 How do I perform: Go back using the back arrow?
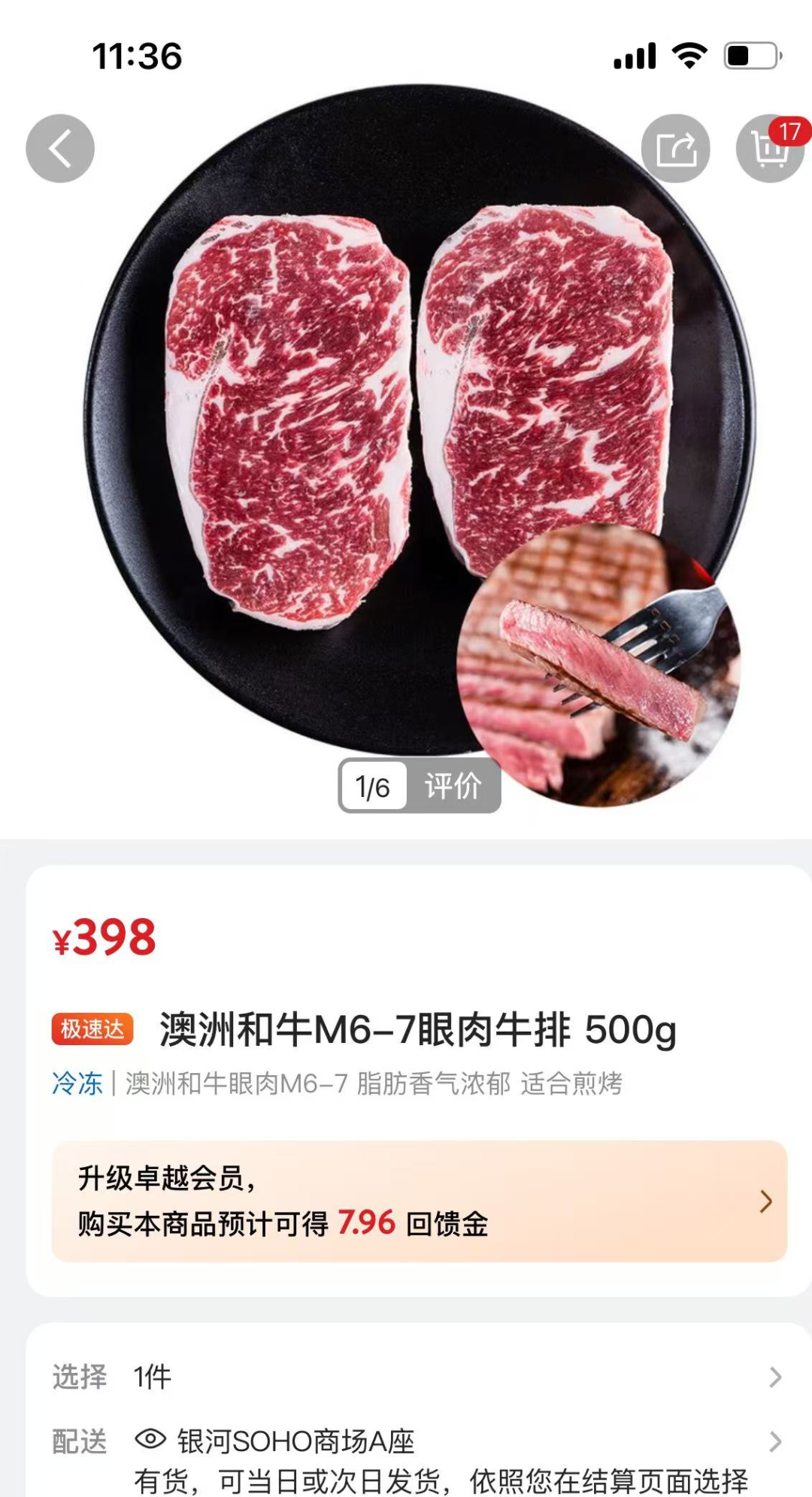click(60, 148)
